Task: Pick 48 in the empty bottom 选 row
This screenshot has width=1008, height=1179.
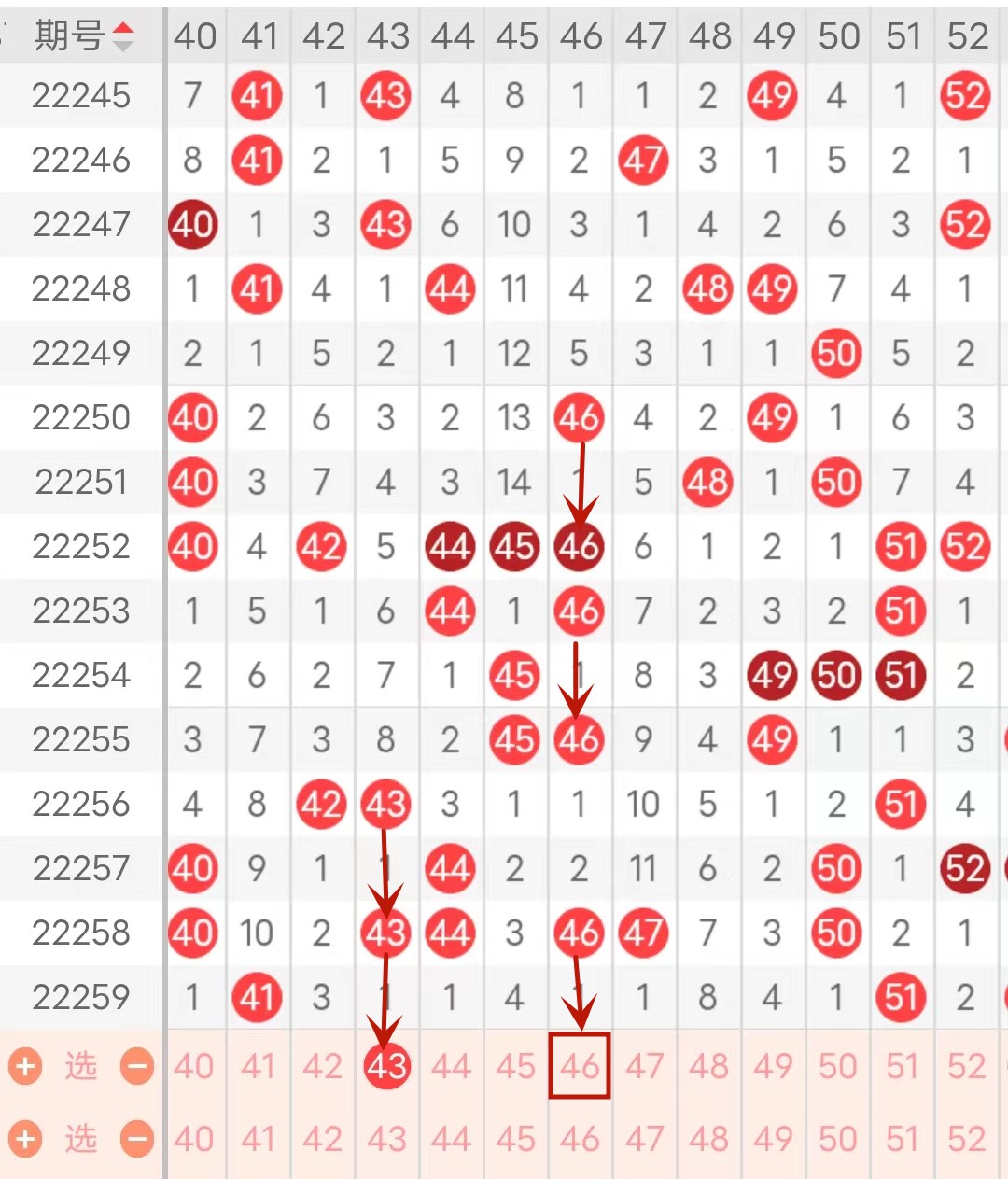Action: (x=708, y=1139)
